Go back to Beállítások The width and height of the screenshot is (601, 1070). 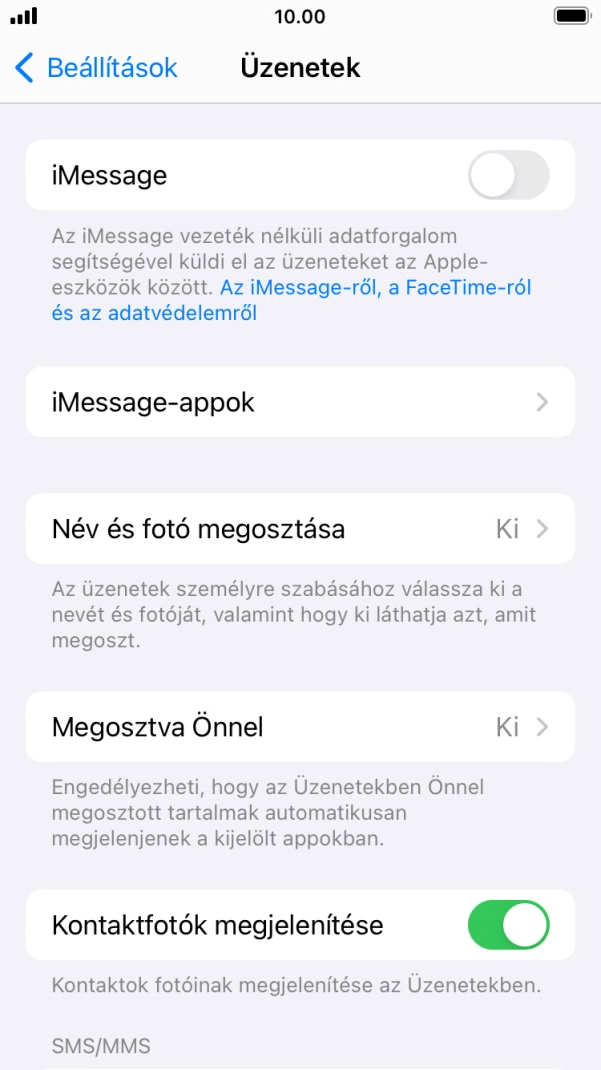[96, 68]
